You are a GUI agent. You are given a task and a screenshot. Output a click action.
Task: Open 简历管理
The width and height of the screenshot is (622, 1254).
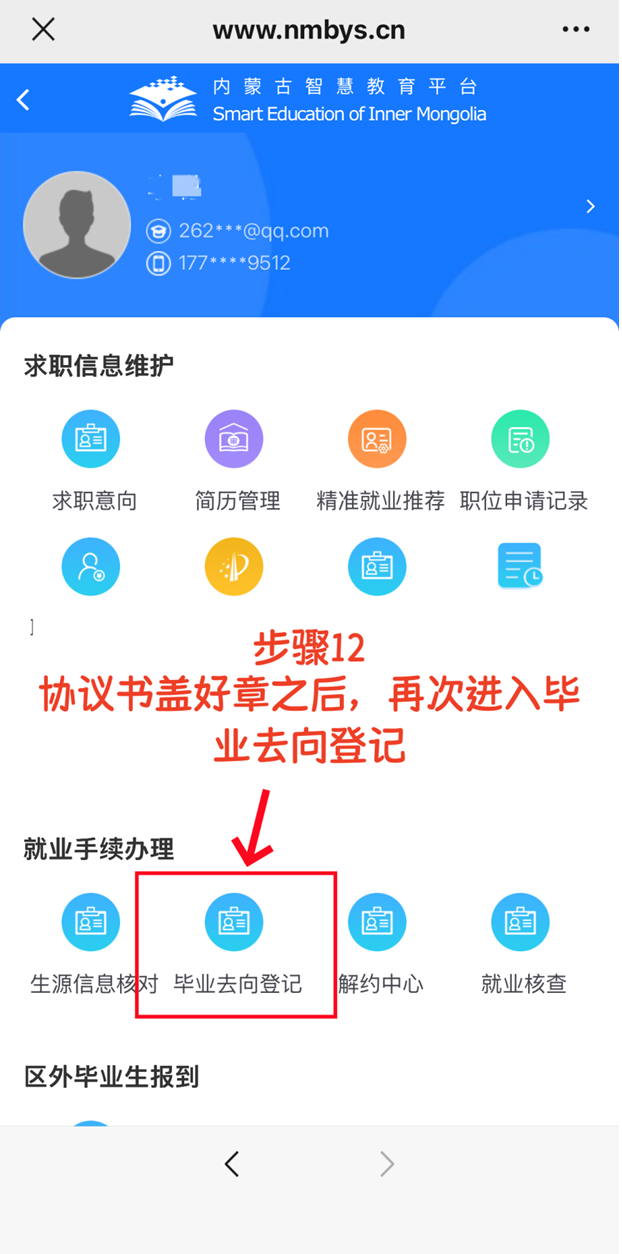point(234,439)
